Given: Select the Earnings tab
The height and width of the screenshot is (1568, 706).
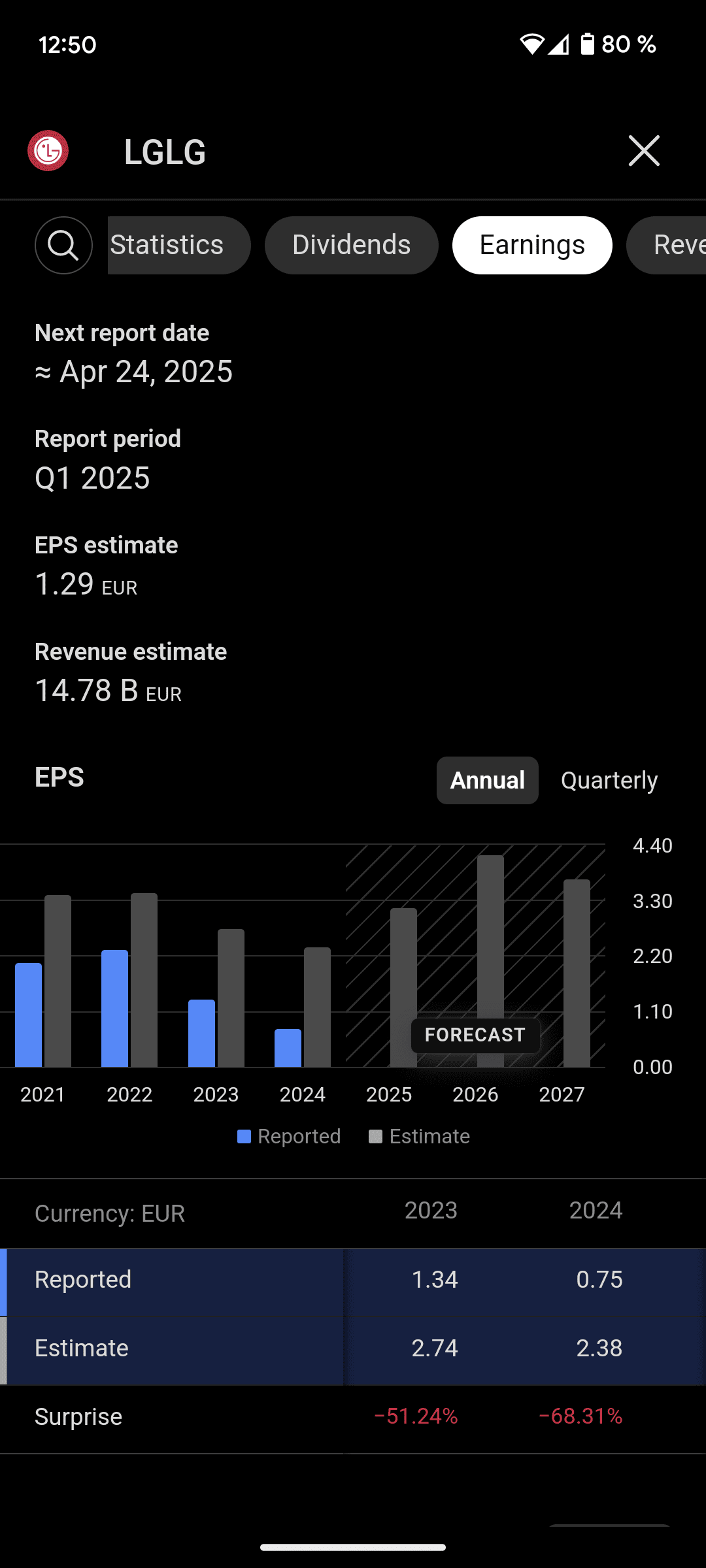Looking at the screenshot, I should coord(532,245).
